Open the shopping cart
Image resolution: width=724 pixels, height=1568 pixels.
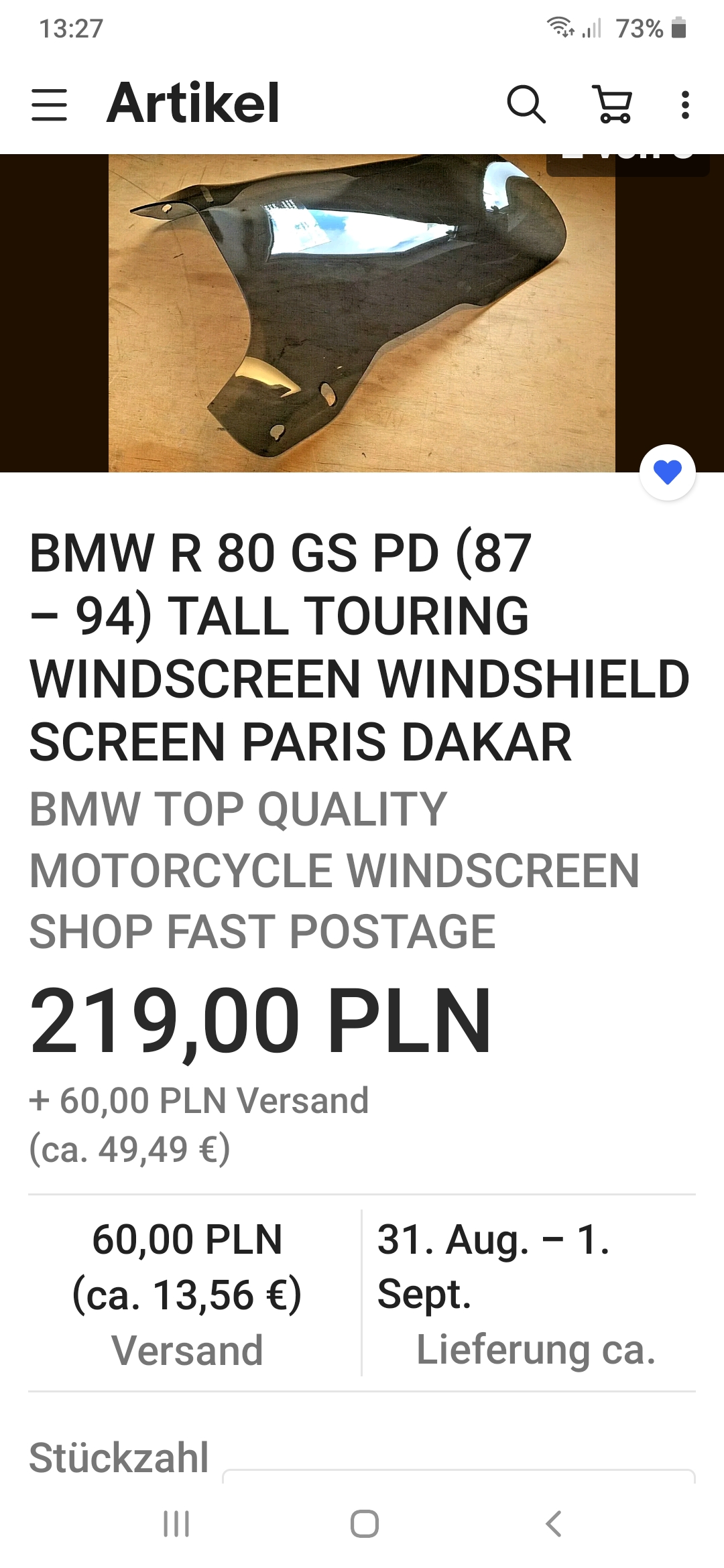(x=613, y=105)
